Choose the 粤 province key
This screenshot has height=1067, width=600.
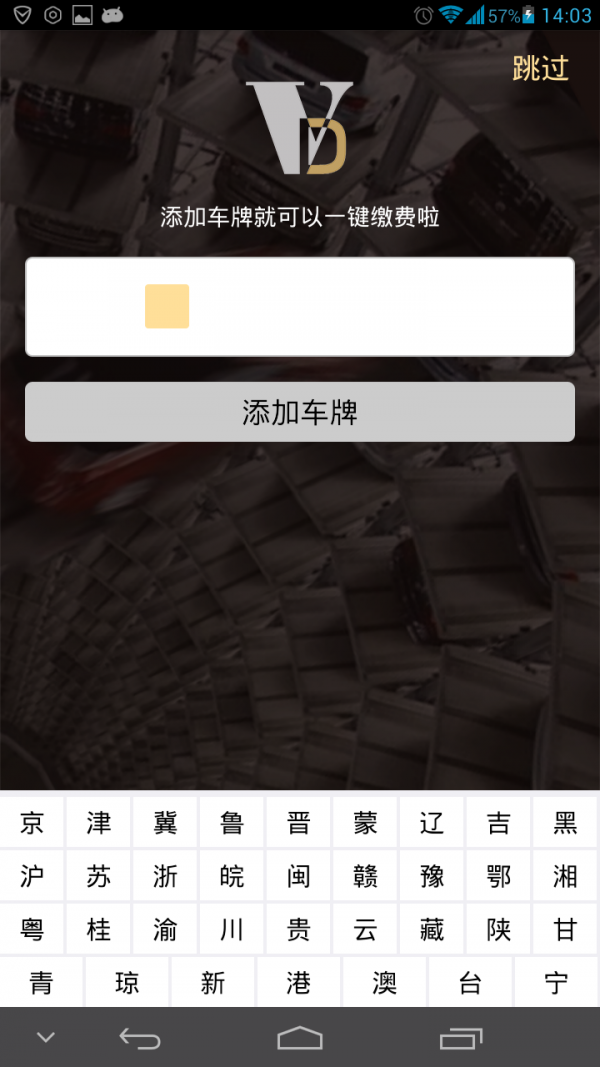click(32, 930)
